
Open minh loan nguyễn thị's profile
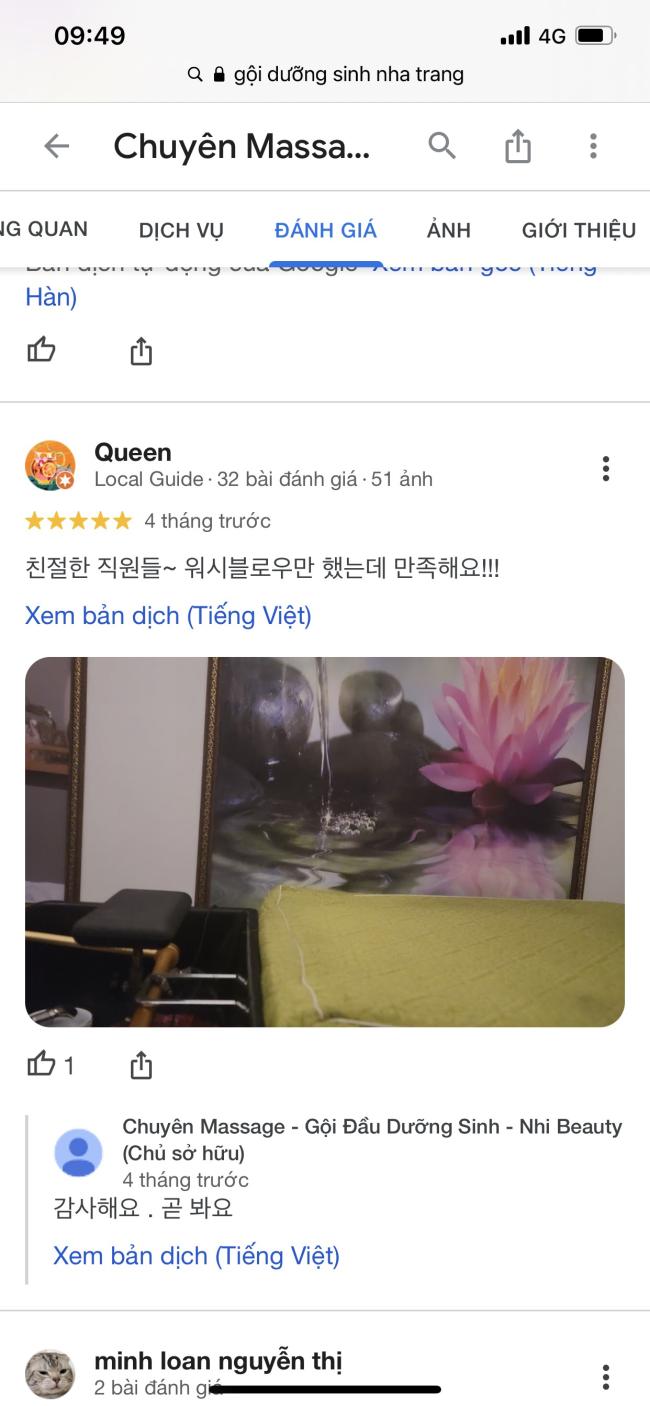[217, 1360]
